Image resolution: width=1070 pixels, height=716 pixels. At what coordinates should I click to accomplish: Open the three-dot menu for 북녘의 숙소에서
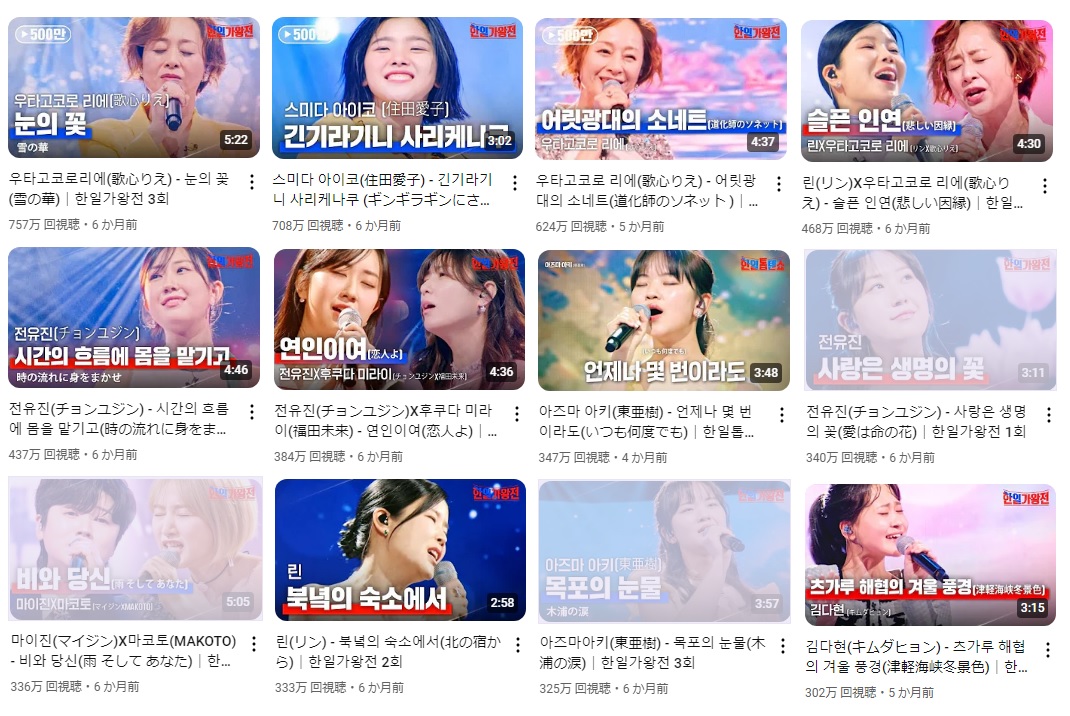point(516,644)
